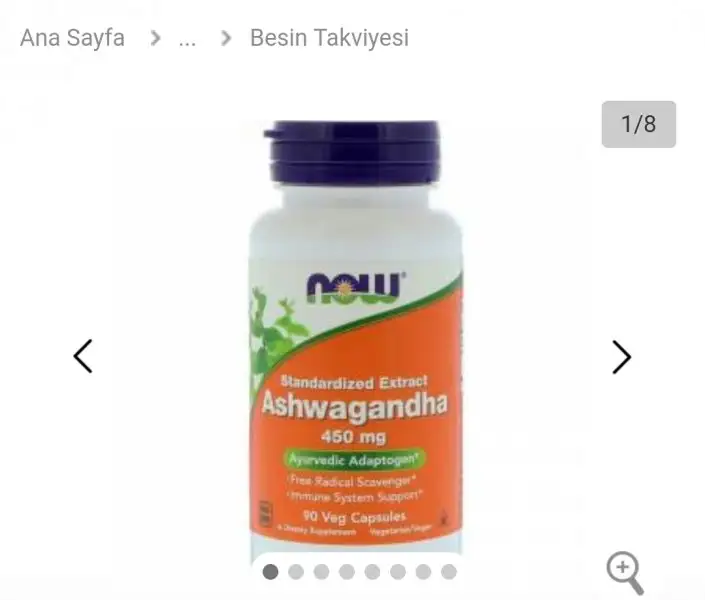
Task: Open the Besin Takviyesi category breadcrumb
Action: (x=329, y=38)
